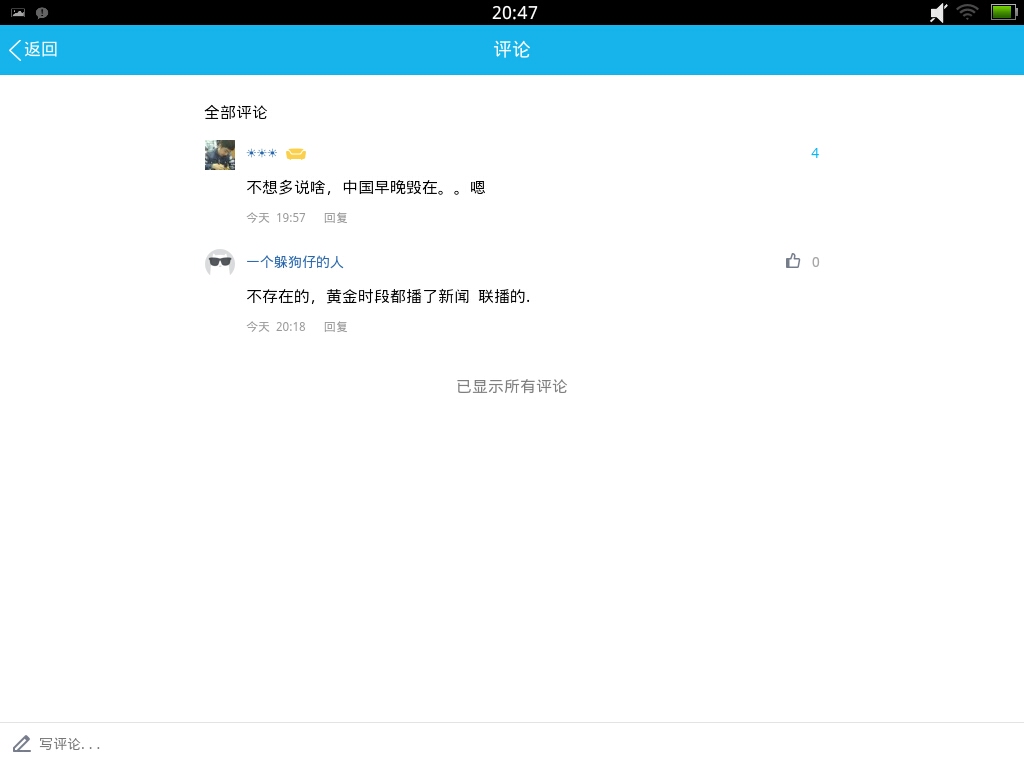Open the profile of 一个躲狗仔的人
The image size is (1024, 768).
pyautogui.click(x=294, y=262)
